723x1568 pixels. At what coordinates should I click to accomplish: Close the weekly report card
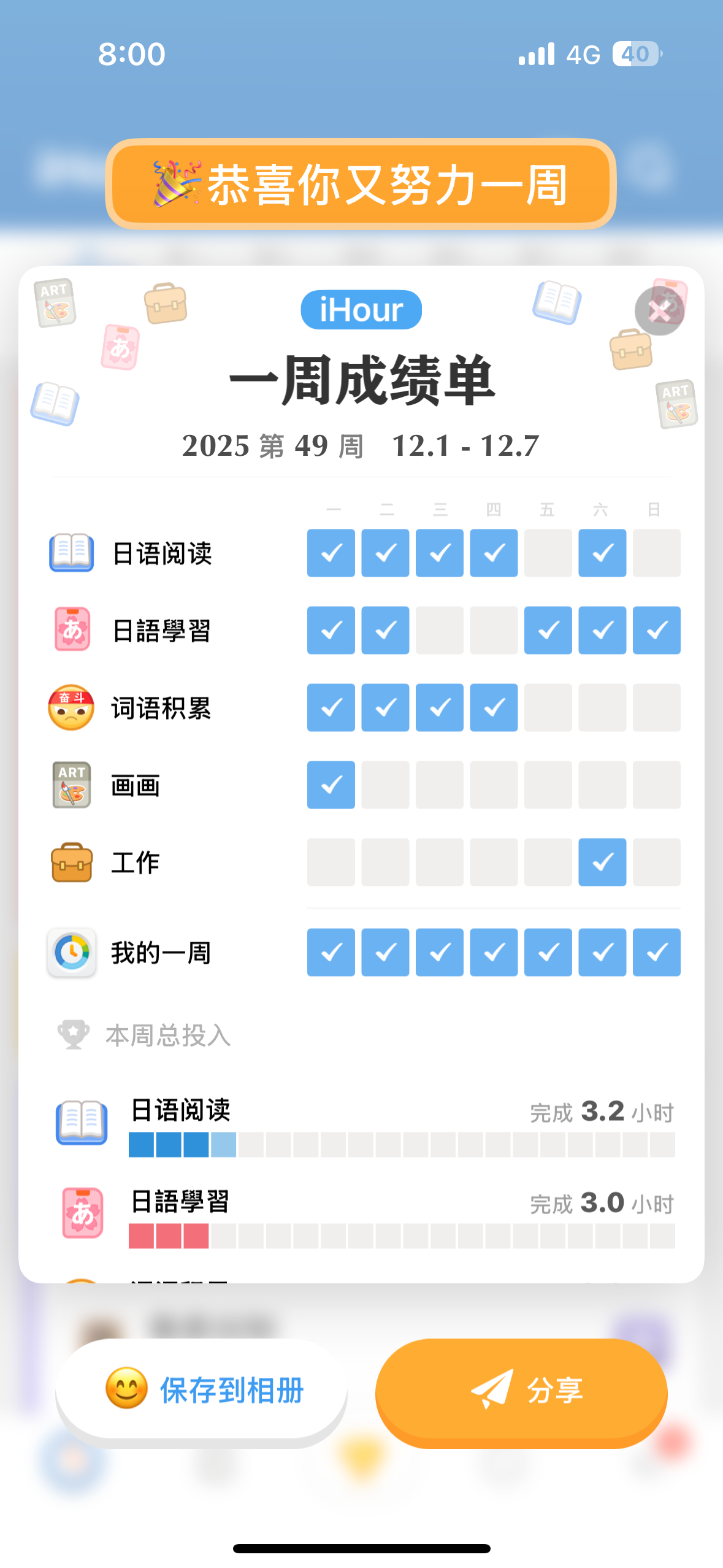pyautogui.click(x=659, y=311)
